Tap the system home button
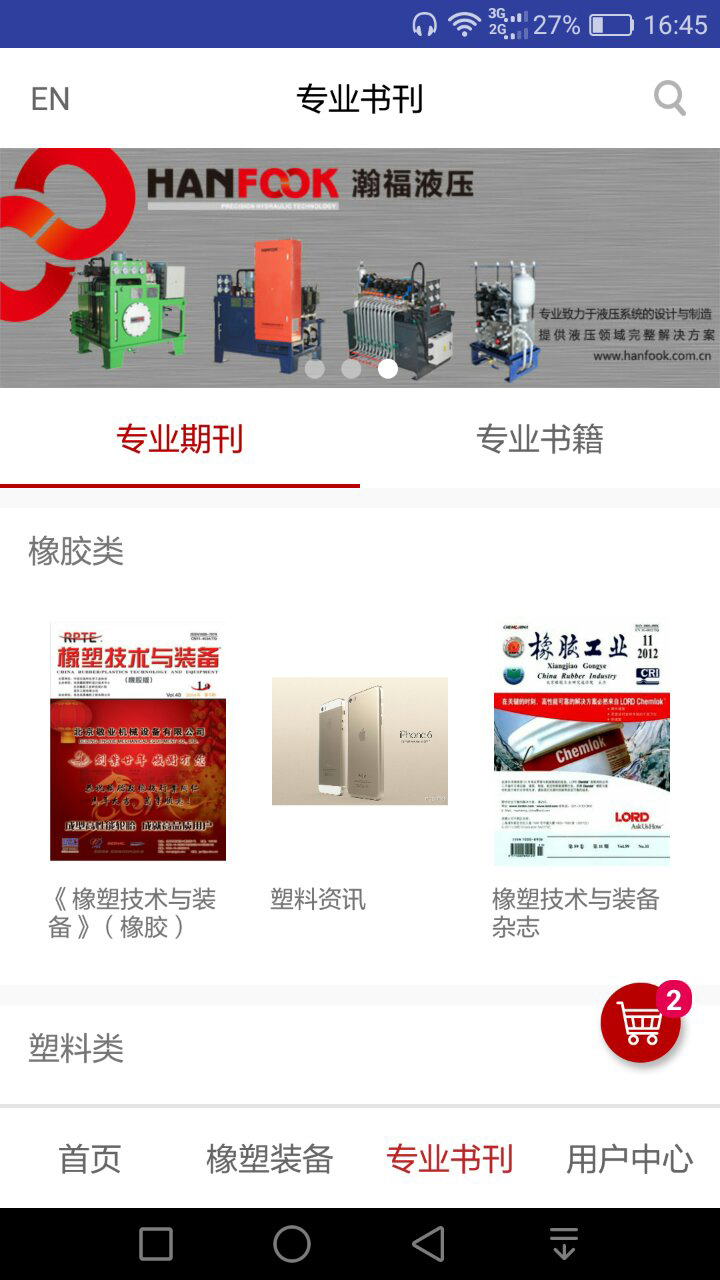Screen dimensions: 720x1280 click(292, 1244)
